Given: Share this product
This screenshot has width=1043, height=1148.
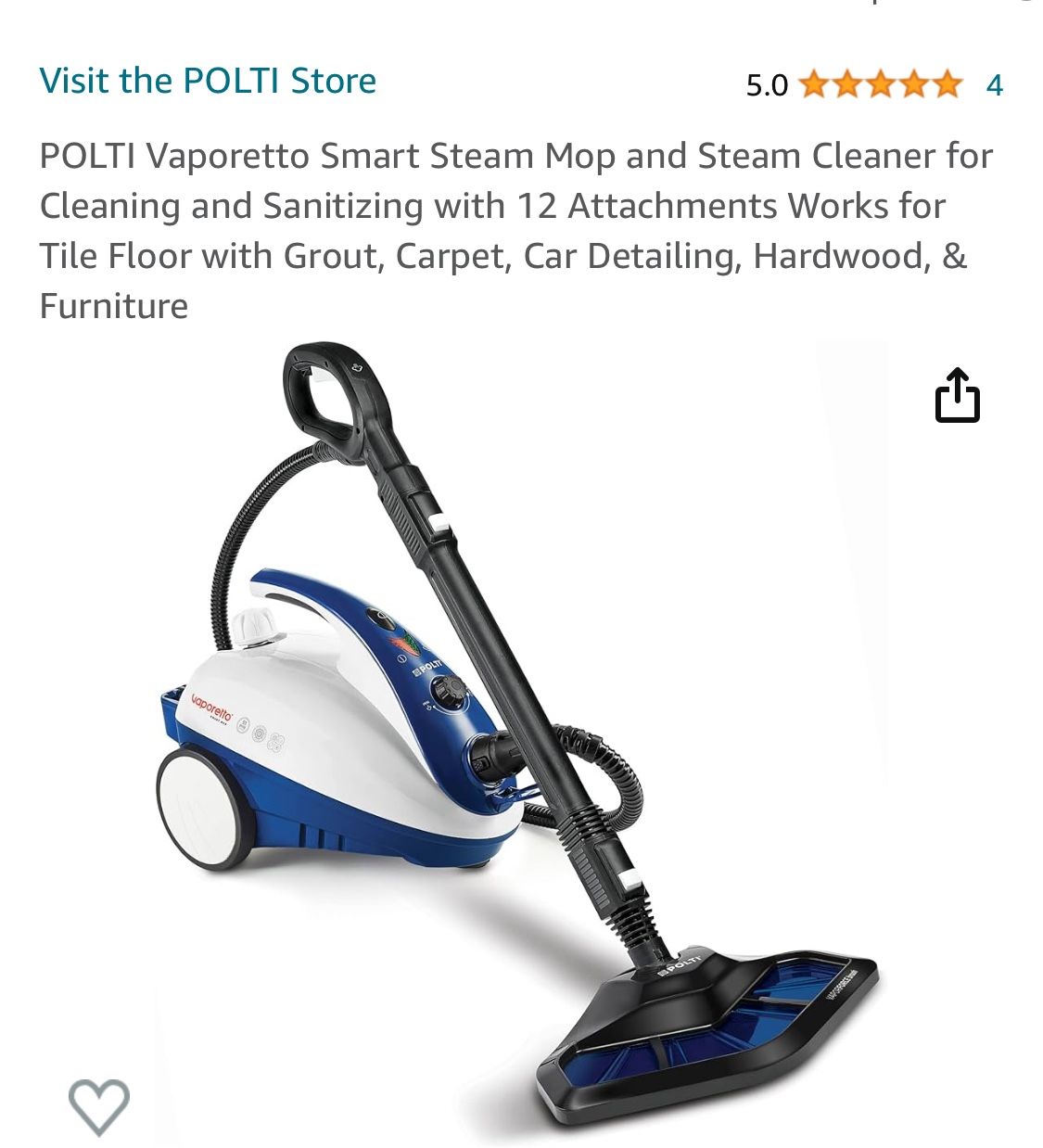Looking at the screenshot, I should 957,397.
